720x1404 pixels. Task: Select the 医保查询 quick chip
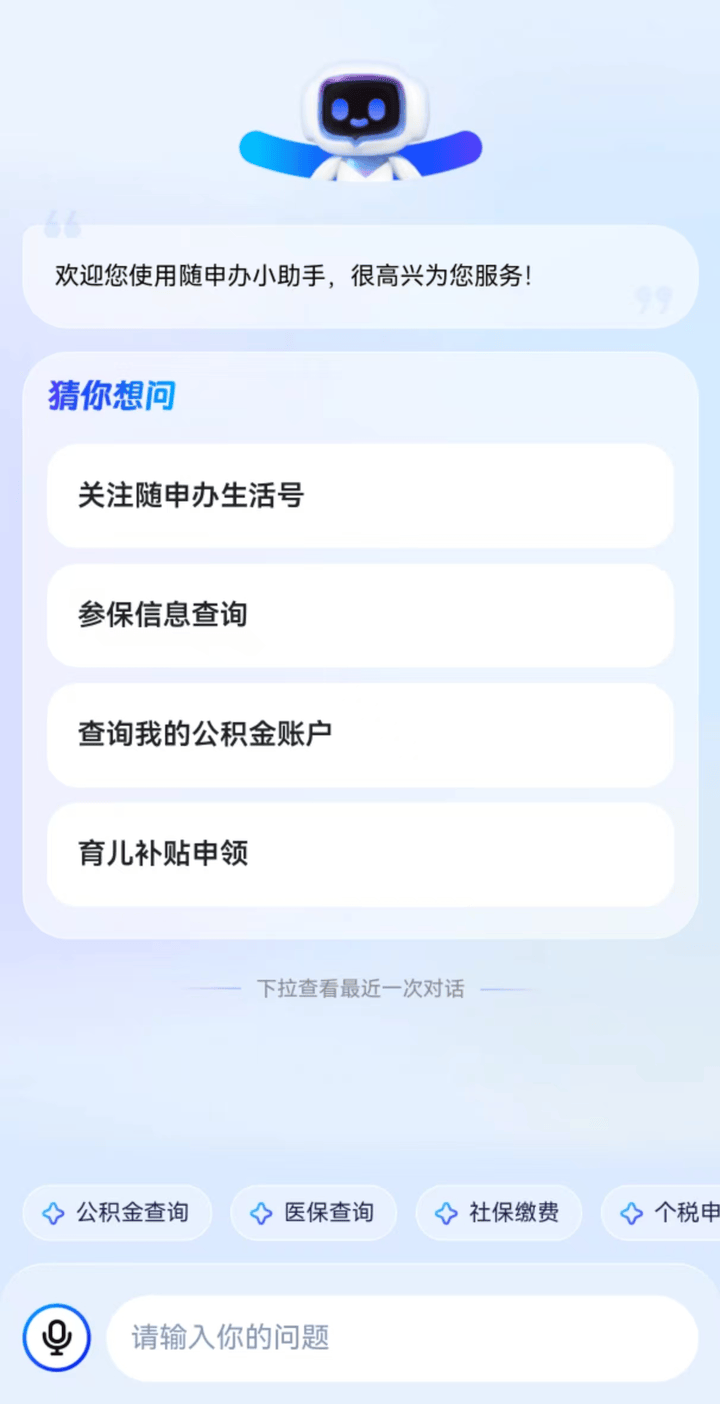point(313,1213)
